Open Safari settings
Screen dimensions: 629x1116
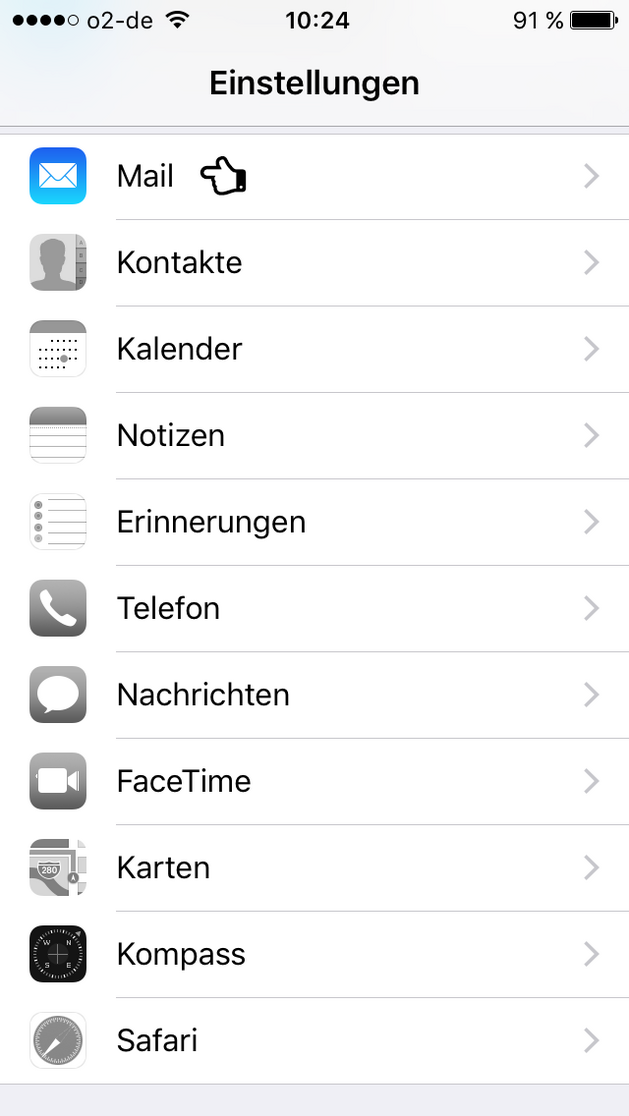(x=314, y=1041)
